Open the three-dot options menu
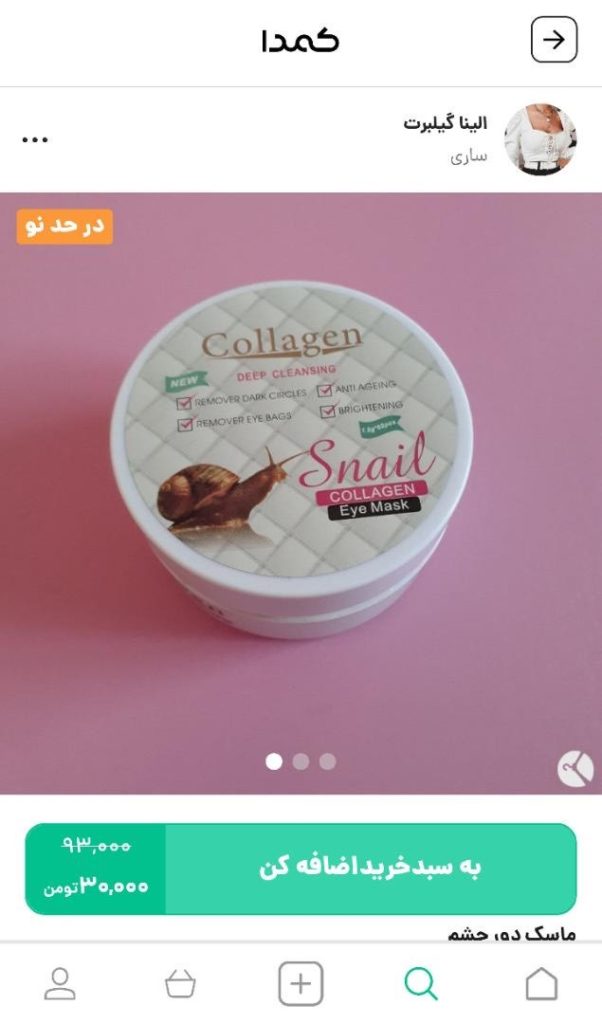Screen dimensions: 602x1024 click(x=35, y=140)
